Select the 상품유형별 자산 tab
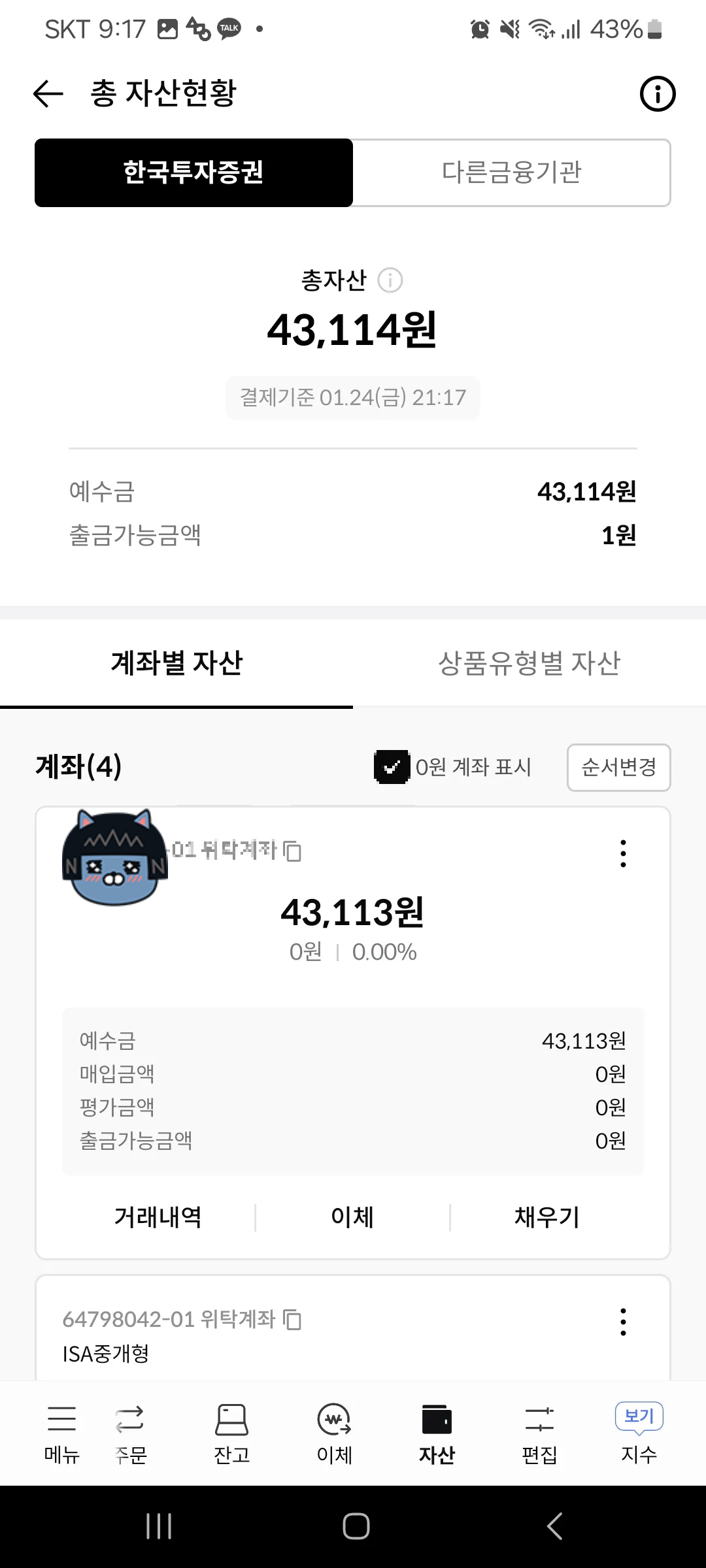 (531, 662)
